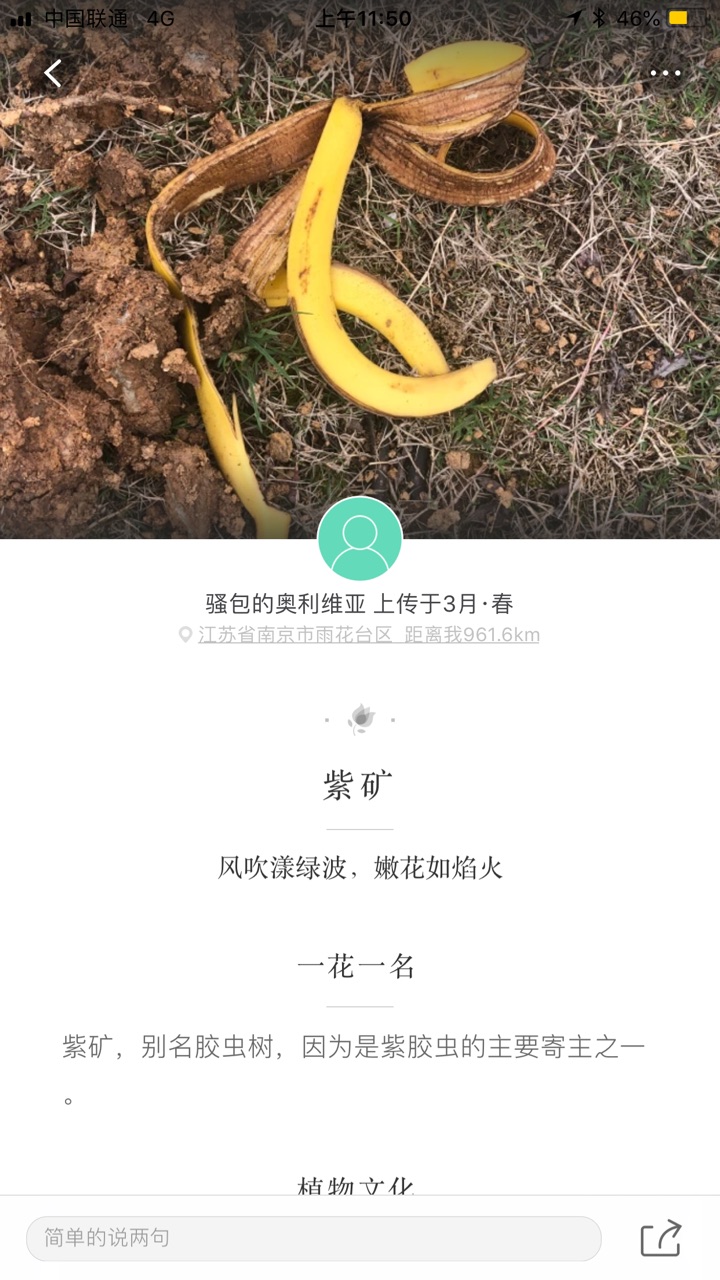Go back using the top-left arrow
This screenshot has height=1280, width=720.
click(53, 73)
